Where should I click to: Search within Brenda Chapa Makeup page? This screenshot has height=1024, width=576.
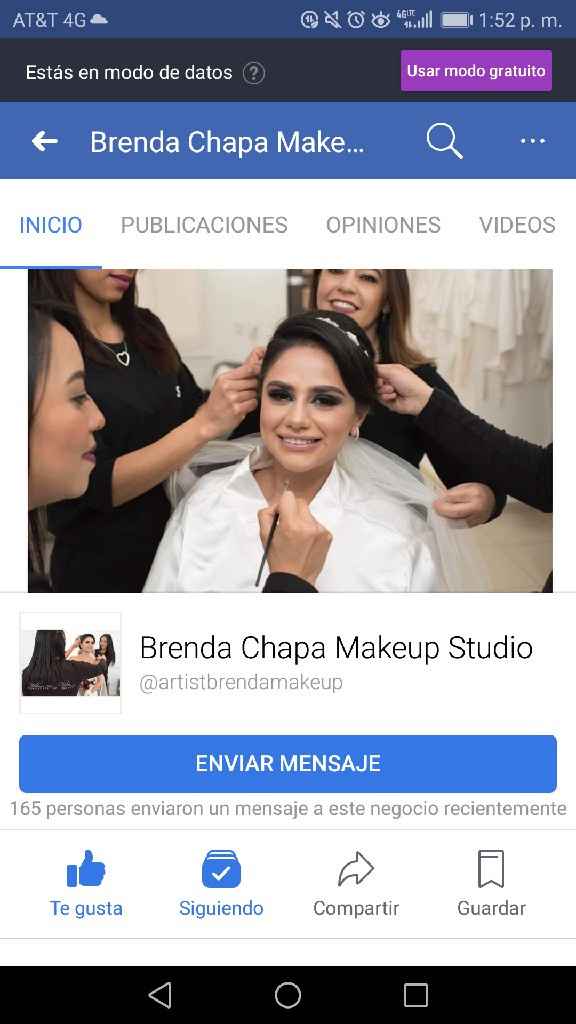coord(444,141)
